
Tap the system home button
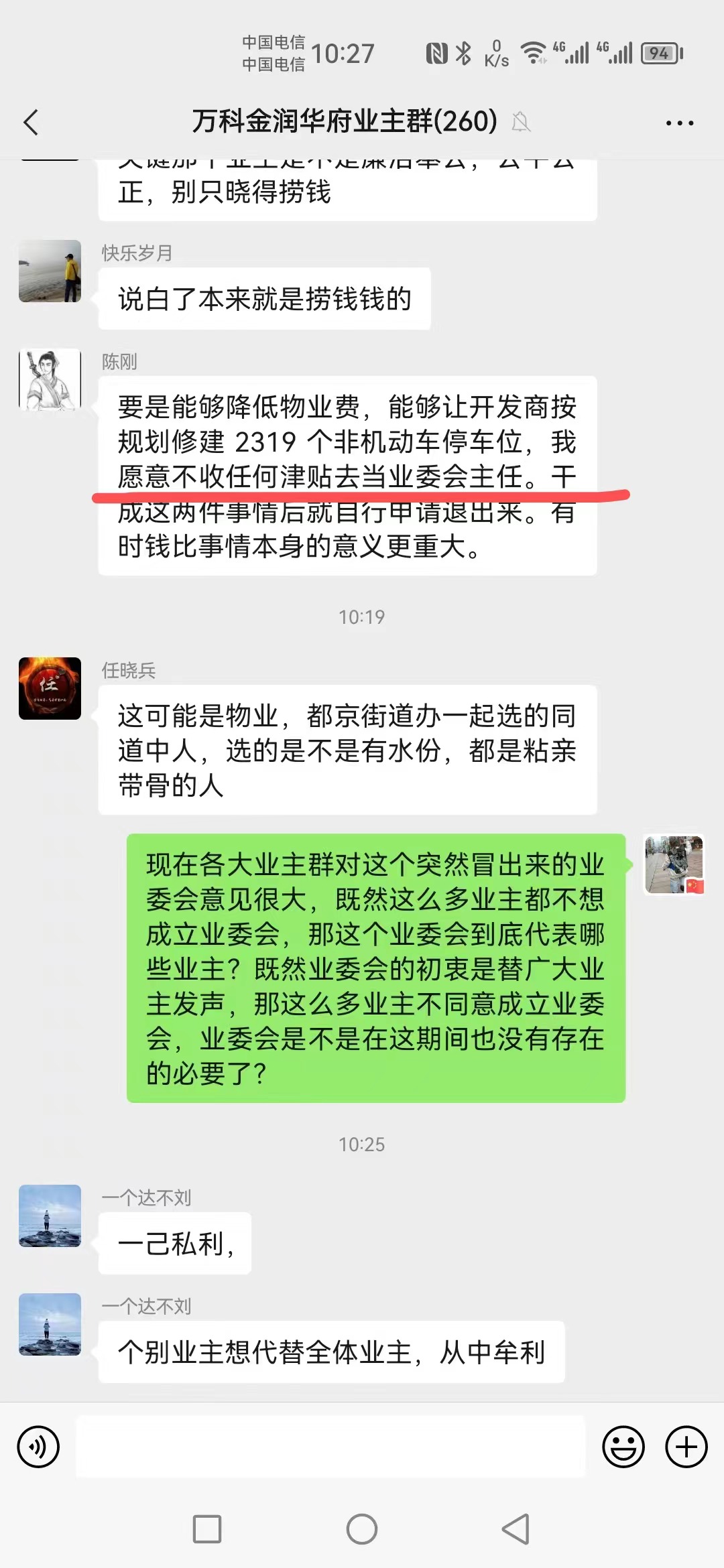coord(362,1529)
